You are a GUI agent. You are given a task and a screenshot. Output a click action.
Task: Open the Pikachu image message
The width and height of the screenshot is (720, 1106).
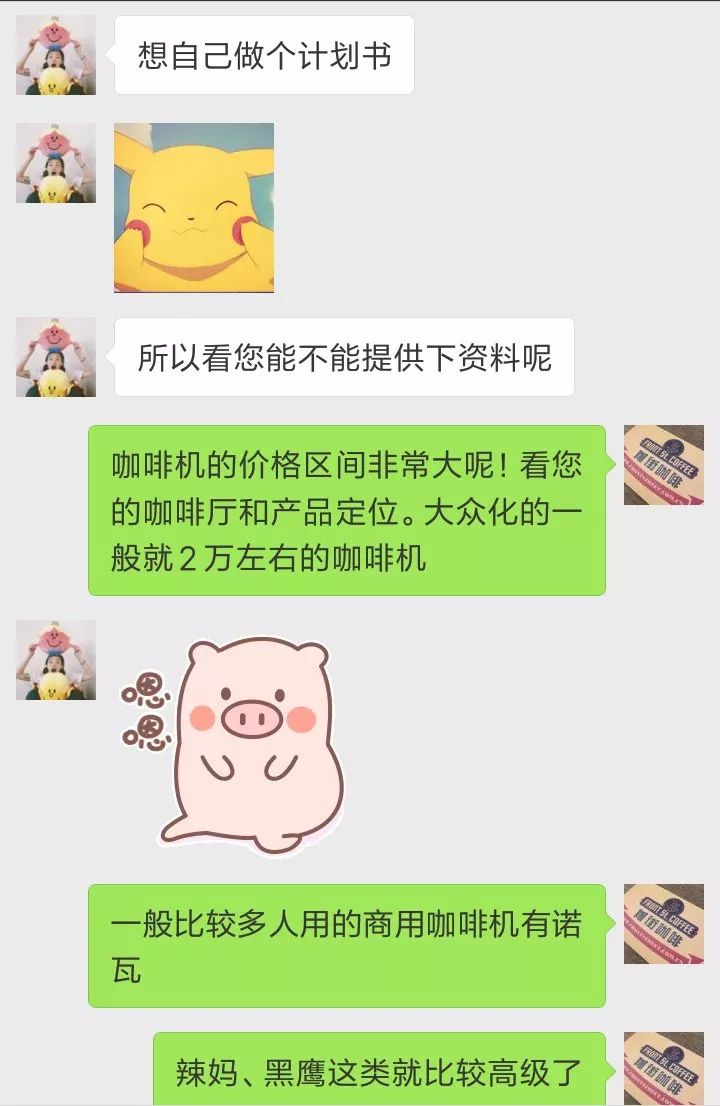click(x=194, y=208)
